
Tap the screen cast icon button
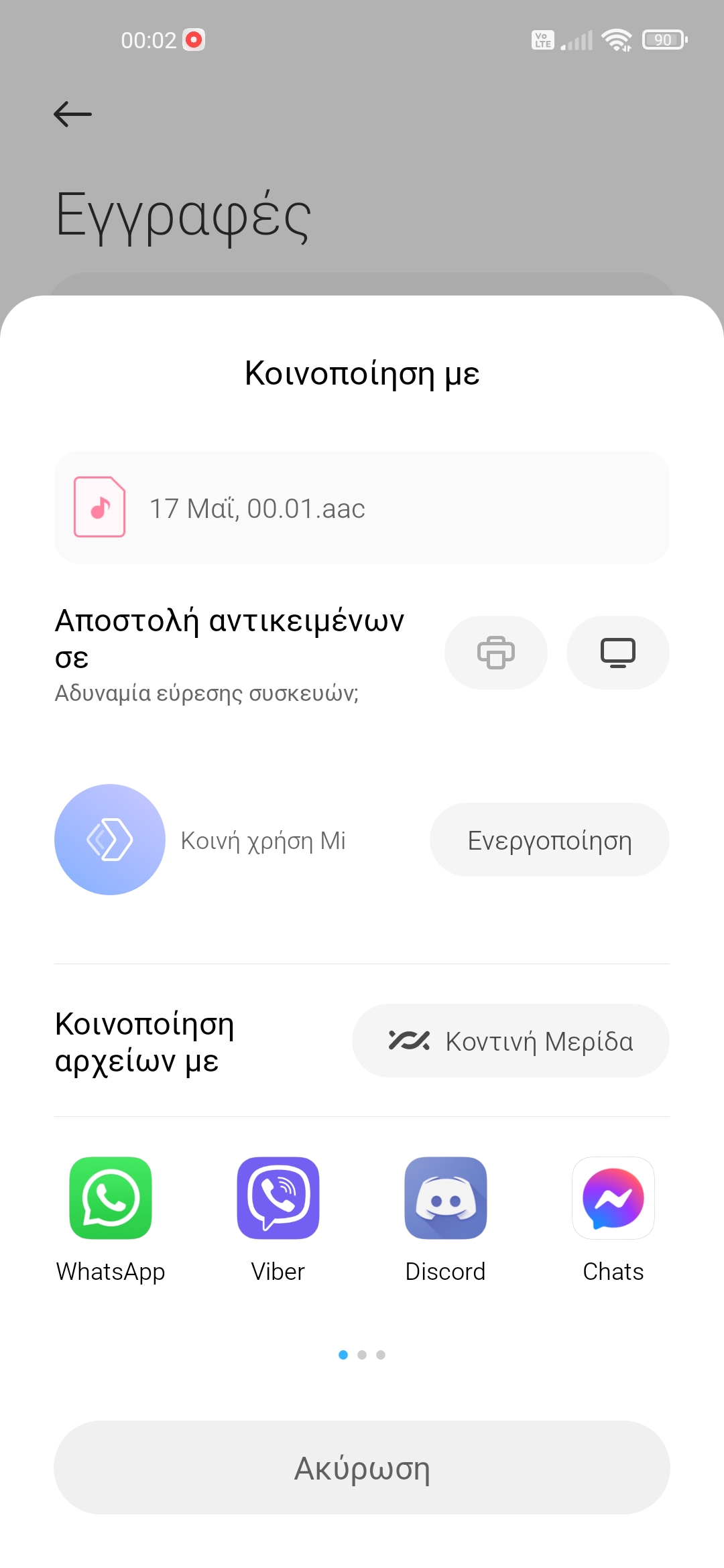pyautogui.click(x=617, y=652)
